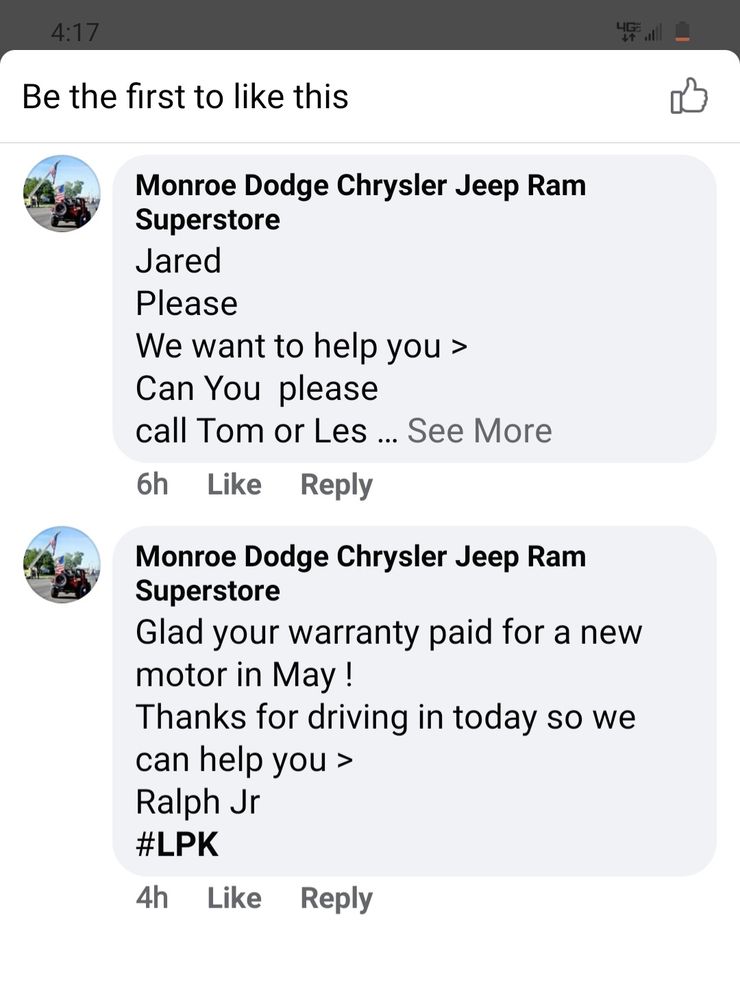The image size is (740, 1000).
Task: Open the 4h timestamp options
Action: [x=152, y=897]
